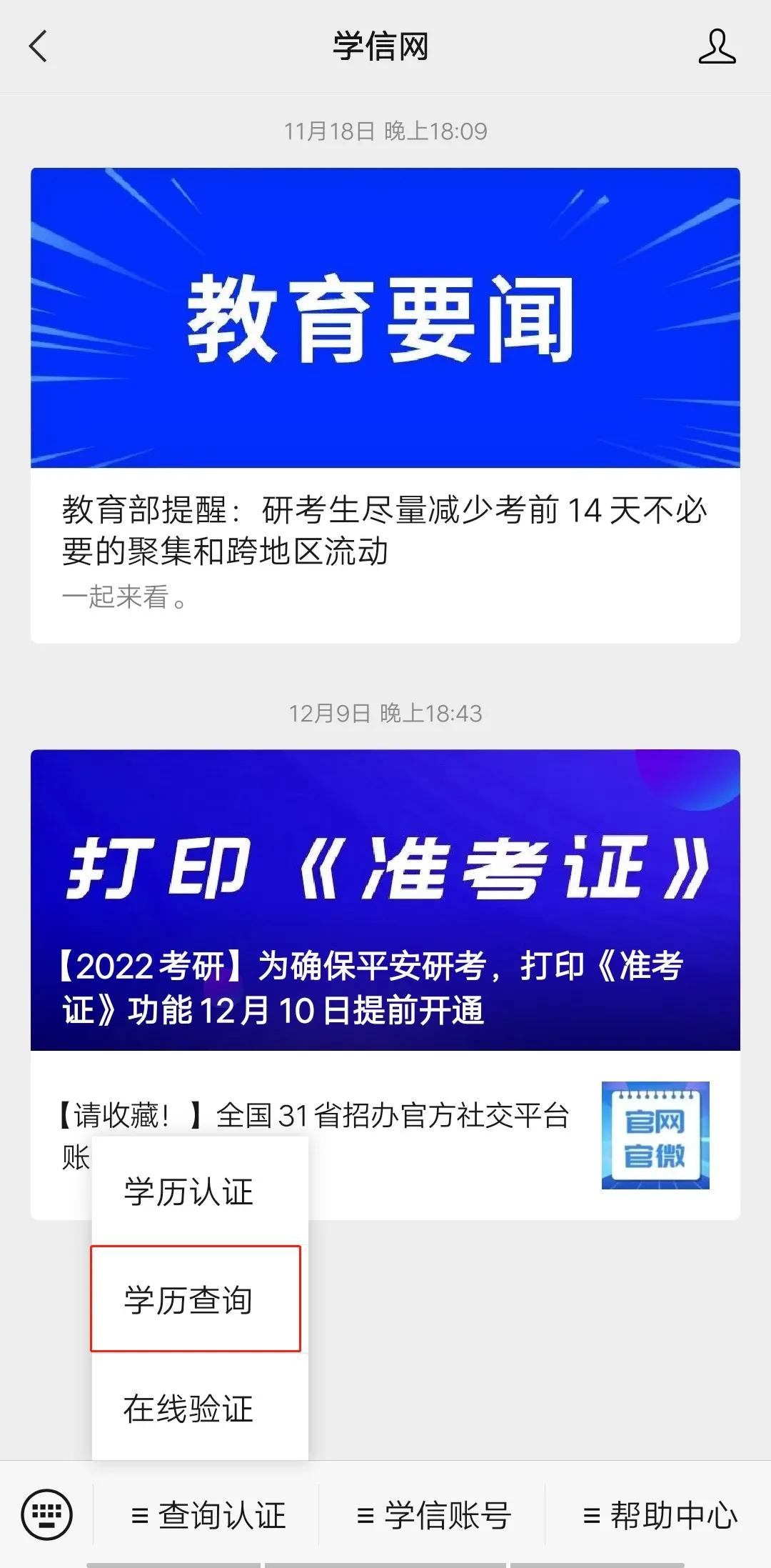Tap the back arrow to exit chat
The height and width of the screenshot is (1568, 771).
[x=36, y=49]
